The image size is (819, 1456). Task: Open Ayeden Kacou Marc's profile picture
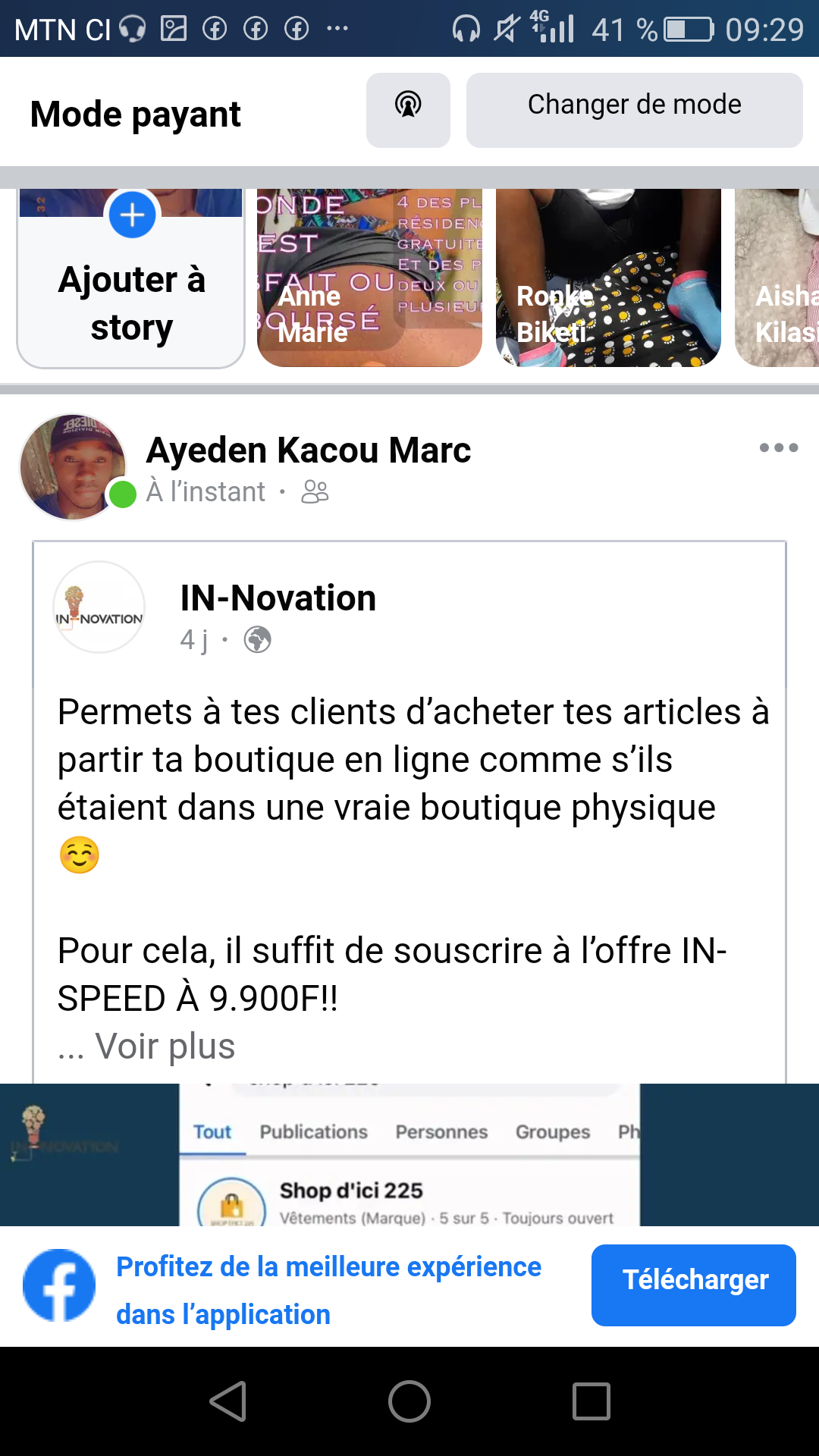[73, 466]
